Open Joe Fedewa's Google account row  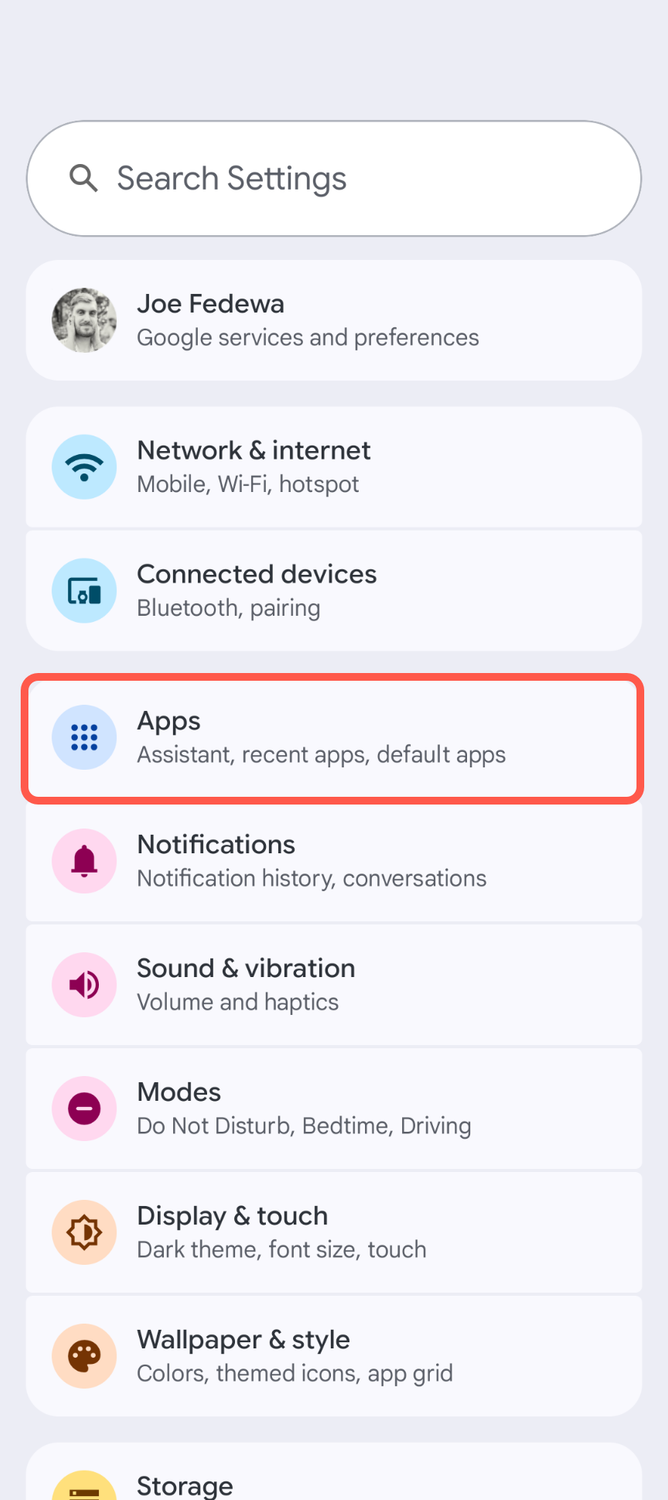point(333,320)
